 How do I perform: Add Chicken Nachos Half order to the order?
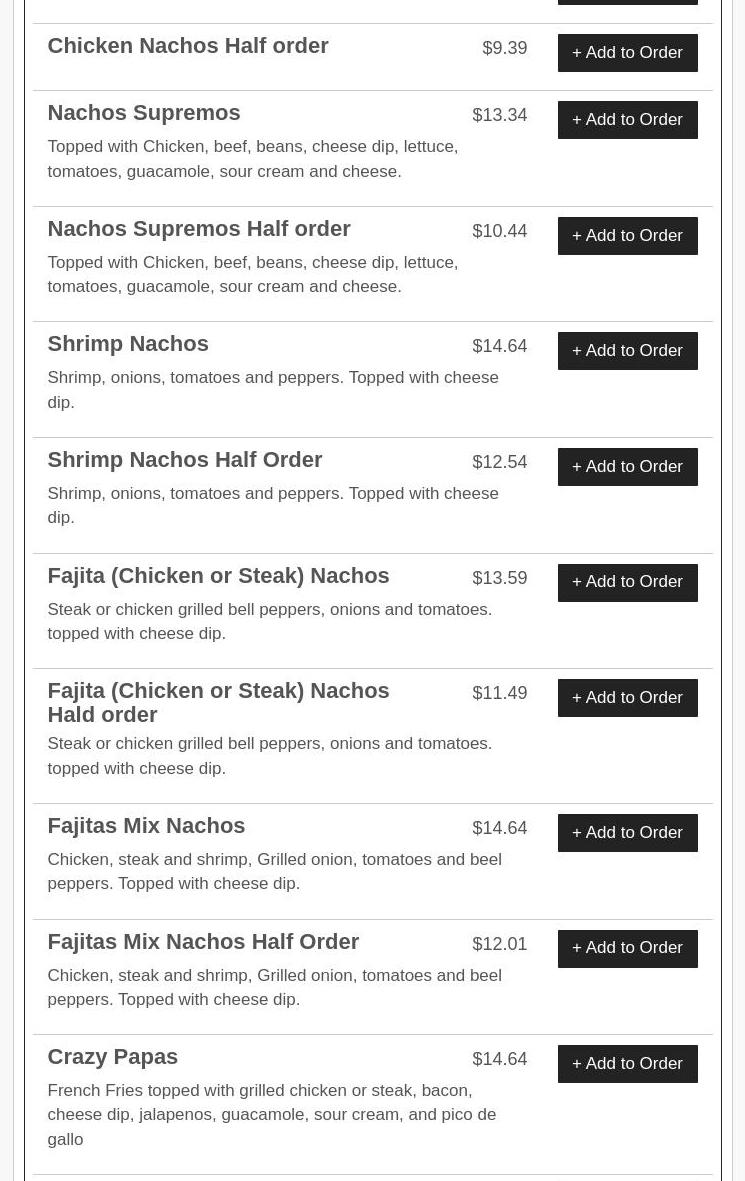click(627, 52)
